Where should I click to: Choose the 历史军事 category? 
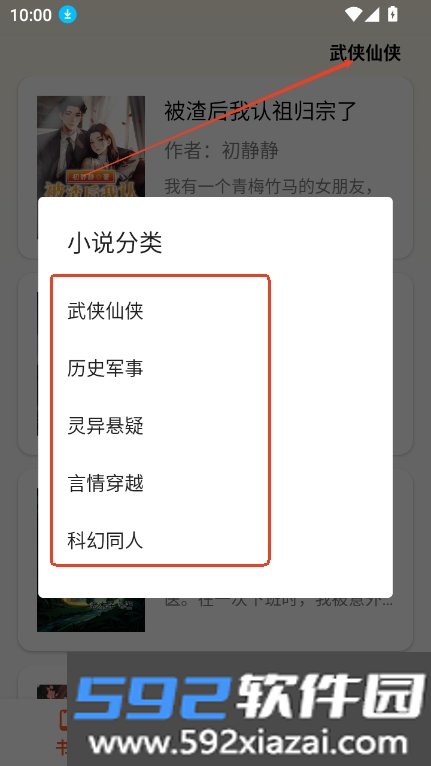click(215, 368)
